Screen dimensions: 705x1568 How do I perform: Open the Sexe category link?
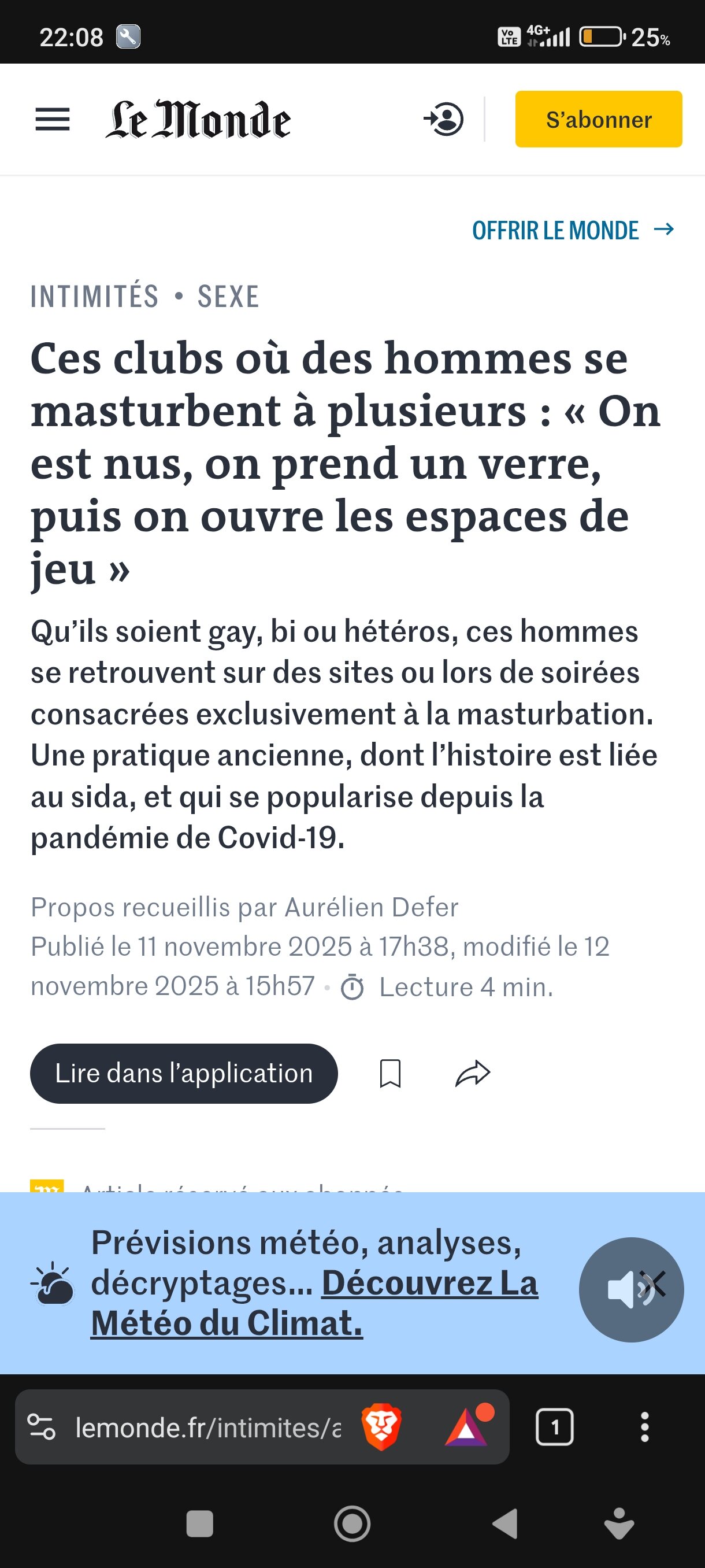tap(228, 297)
